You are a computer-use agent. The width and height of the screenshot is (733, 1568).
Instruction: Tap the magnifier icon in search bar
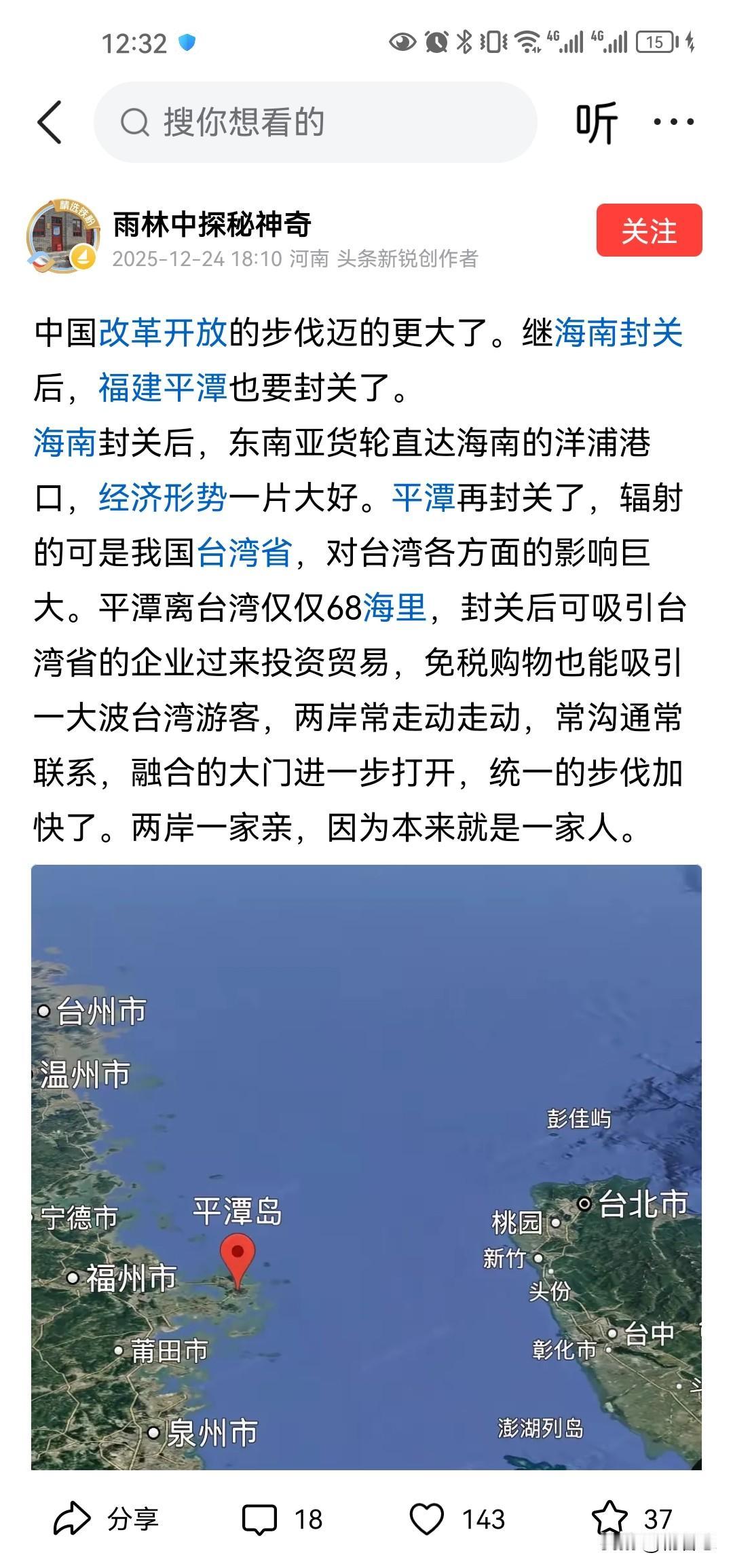tap(136, 122)
